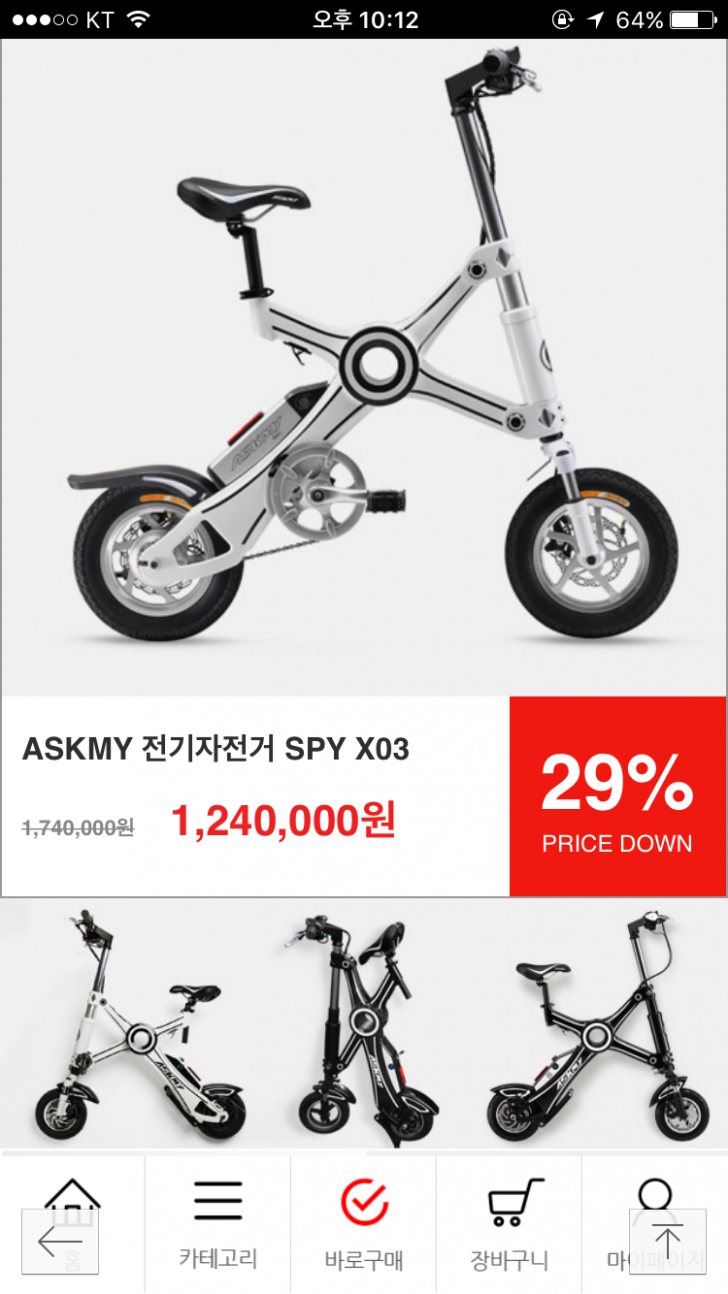Switch to the 카테고리 tab
This screenshot has height=1294, width=728.
[x=218, y=1224]
